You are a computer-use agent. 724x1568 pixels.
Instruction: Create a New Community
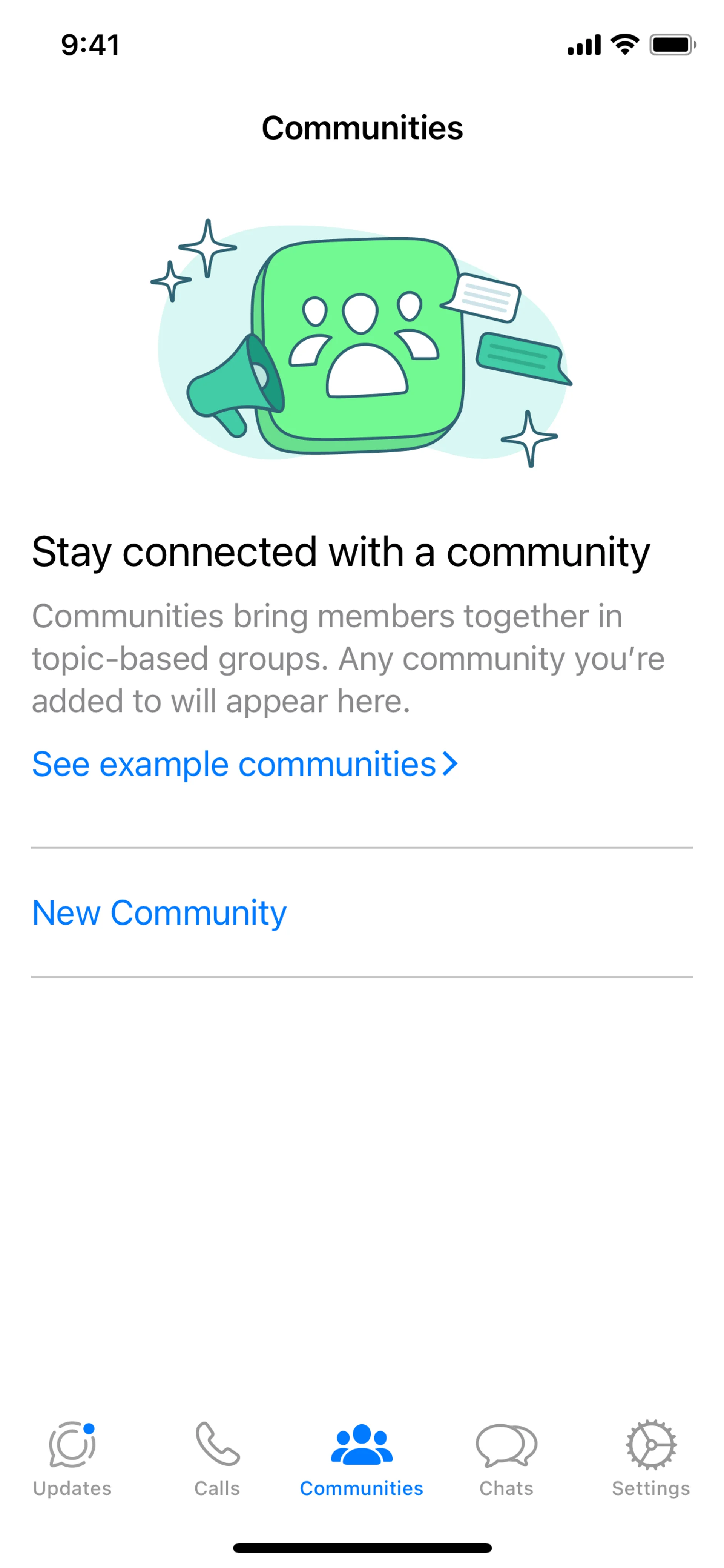[x=159, y=912]
